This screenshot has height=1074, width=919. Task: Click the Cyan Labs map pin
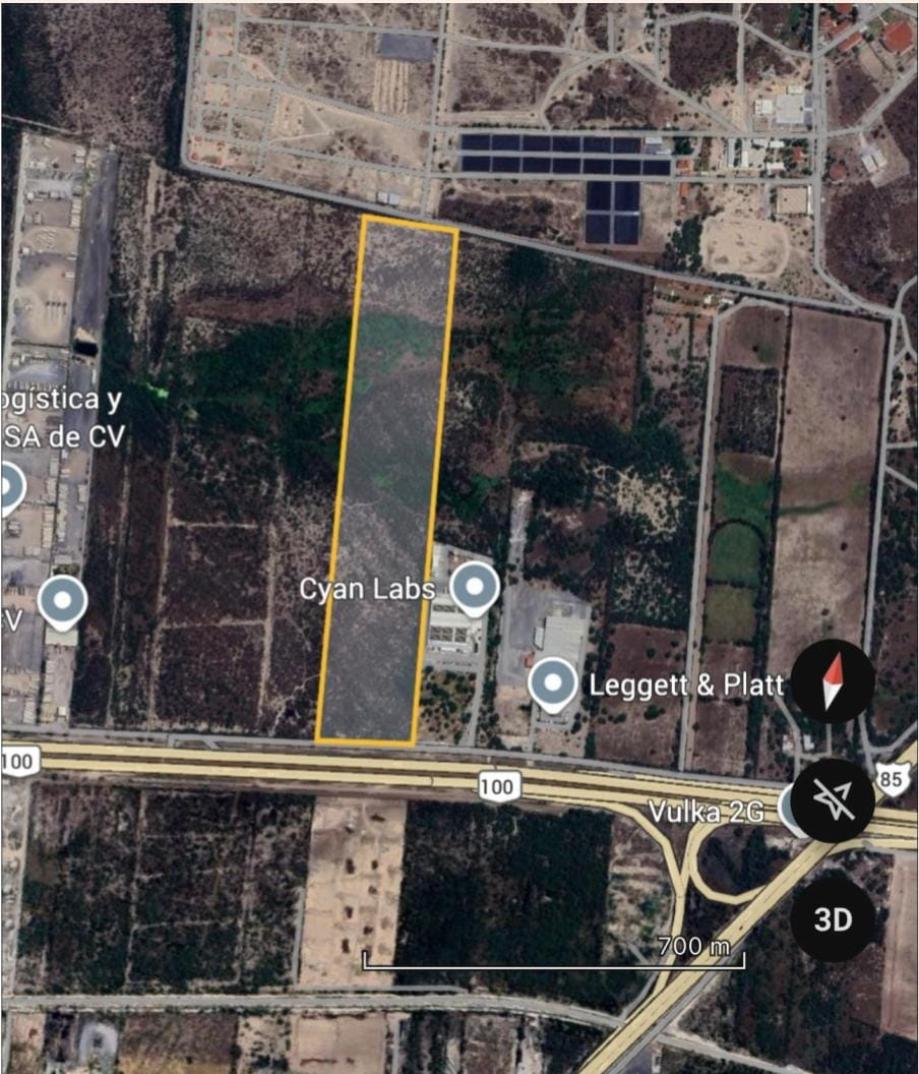[477, 588]
